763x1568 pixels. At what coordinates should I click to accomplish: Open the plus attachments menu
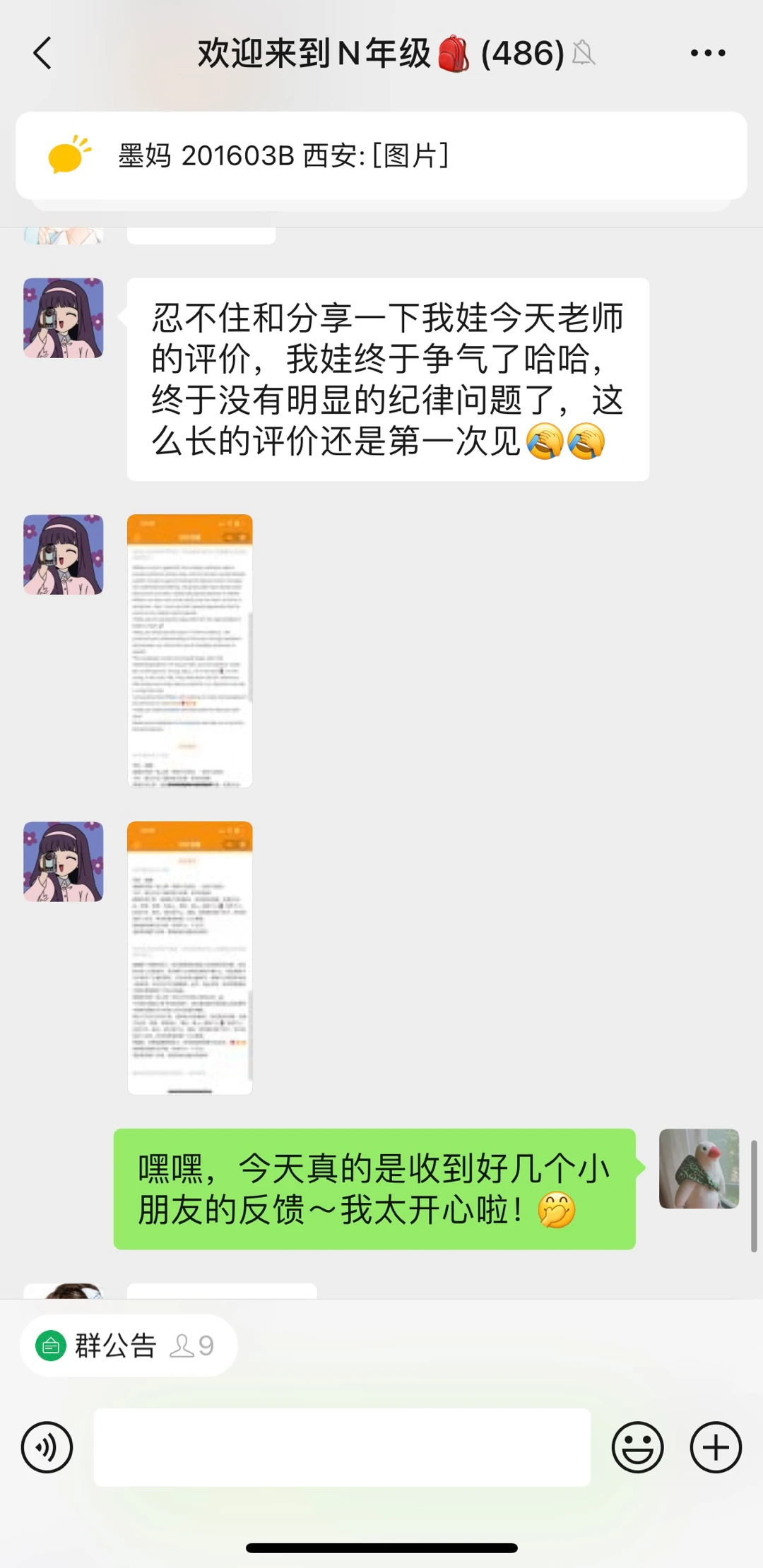(x=716, y=1447)
